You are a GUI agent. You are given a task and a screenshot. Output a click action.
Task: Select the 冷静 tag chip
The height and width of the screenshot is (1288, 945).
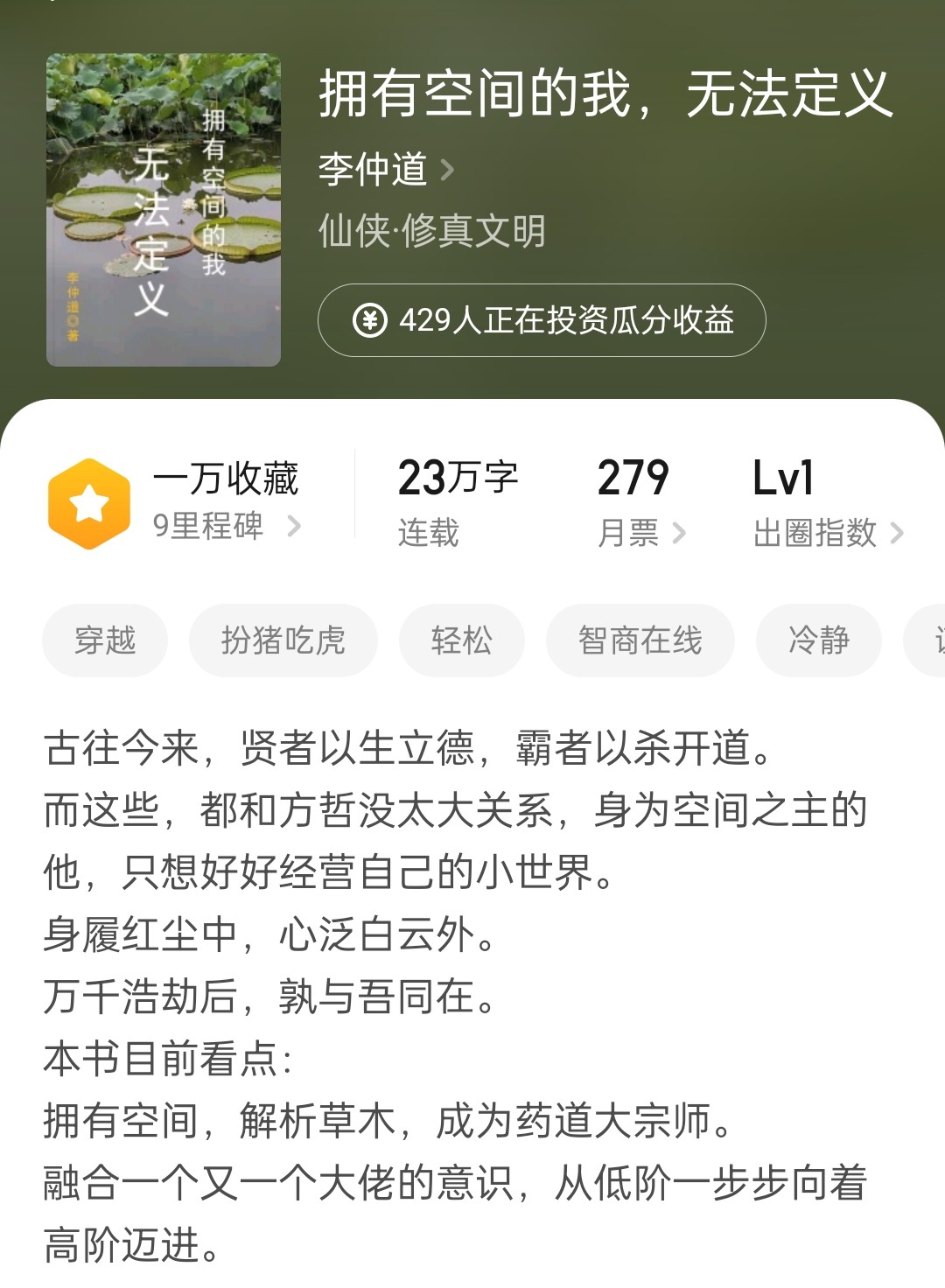click(818, 640)
